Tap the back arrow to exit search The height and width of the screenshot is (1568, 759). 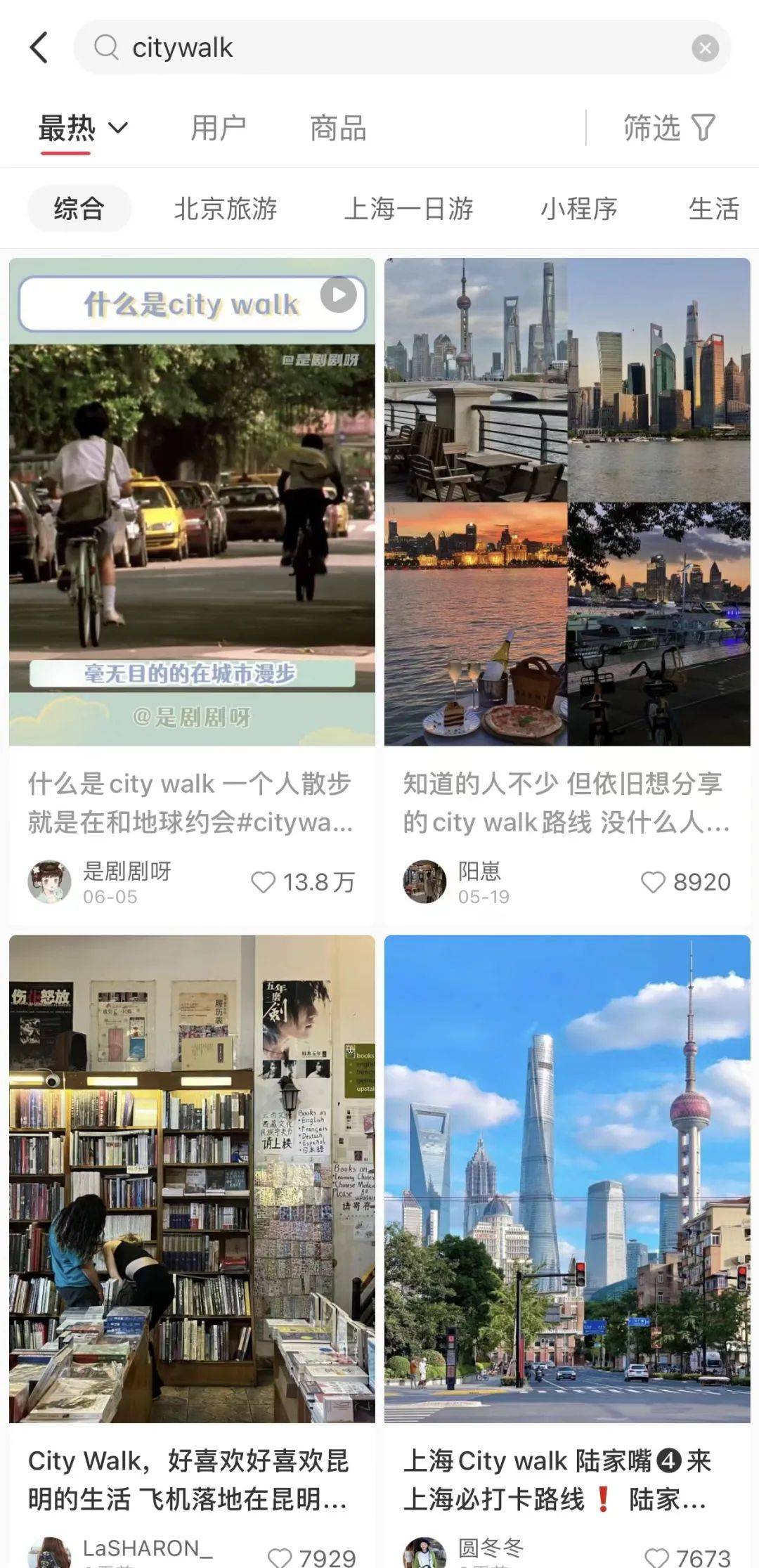tap(40, 47)
